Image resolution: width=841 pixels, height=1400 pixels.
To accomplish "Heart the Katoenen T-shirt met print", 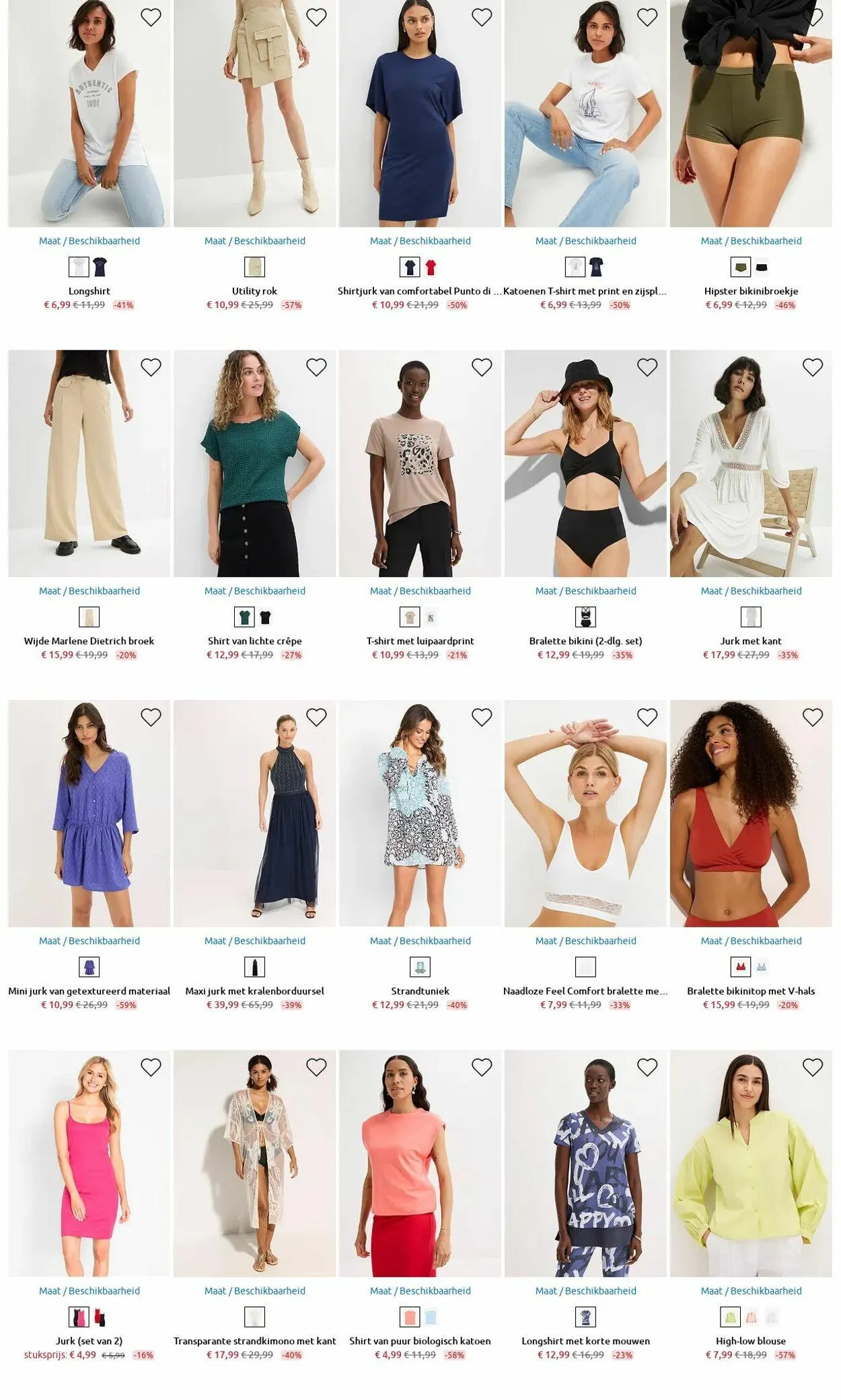I will [x=647, y=17].
